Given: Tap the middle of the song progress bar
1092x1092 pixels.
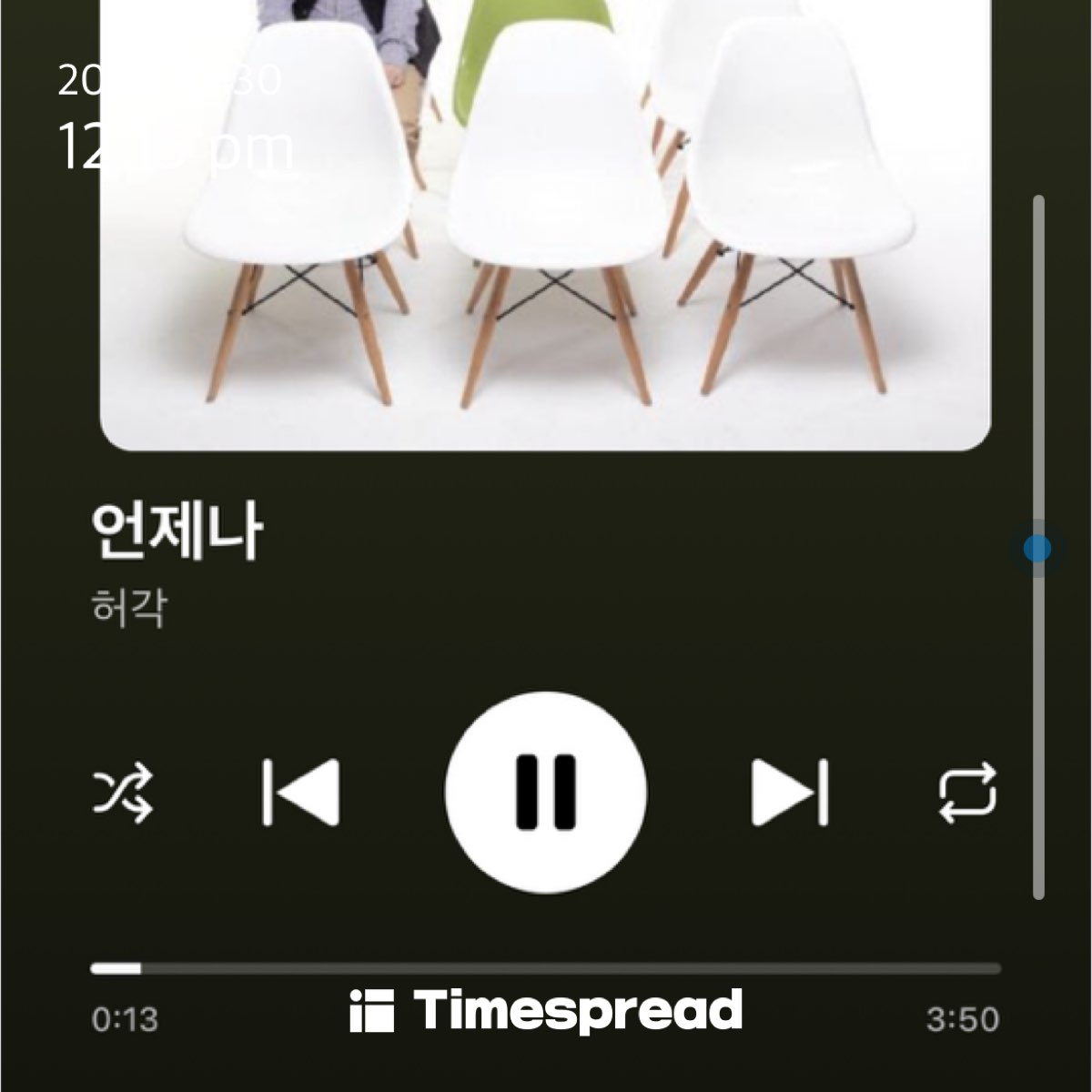Looking at the screenshot, I should (546, 968).
